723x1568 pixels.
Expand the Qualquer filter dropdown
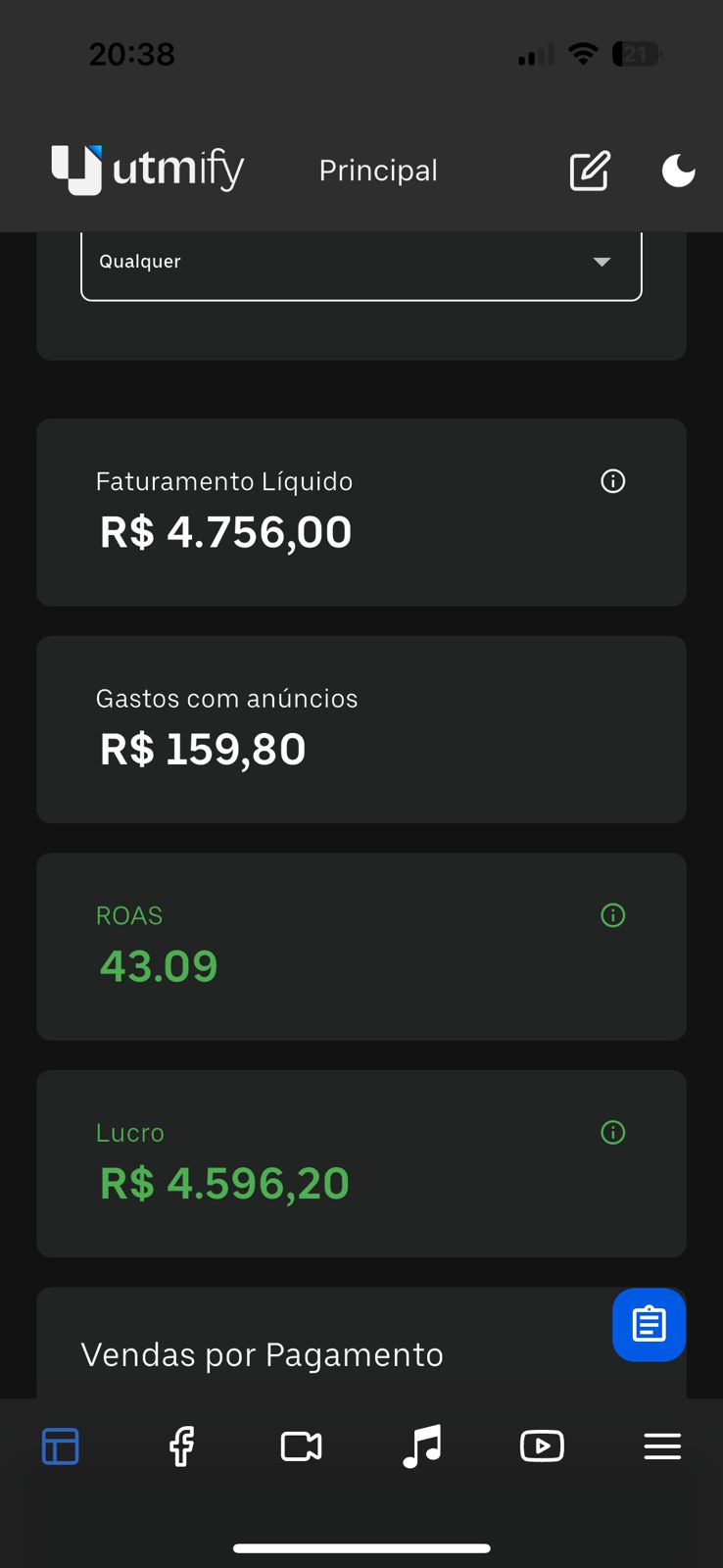click(x=361, y=262)
